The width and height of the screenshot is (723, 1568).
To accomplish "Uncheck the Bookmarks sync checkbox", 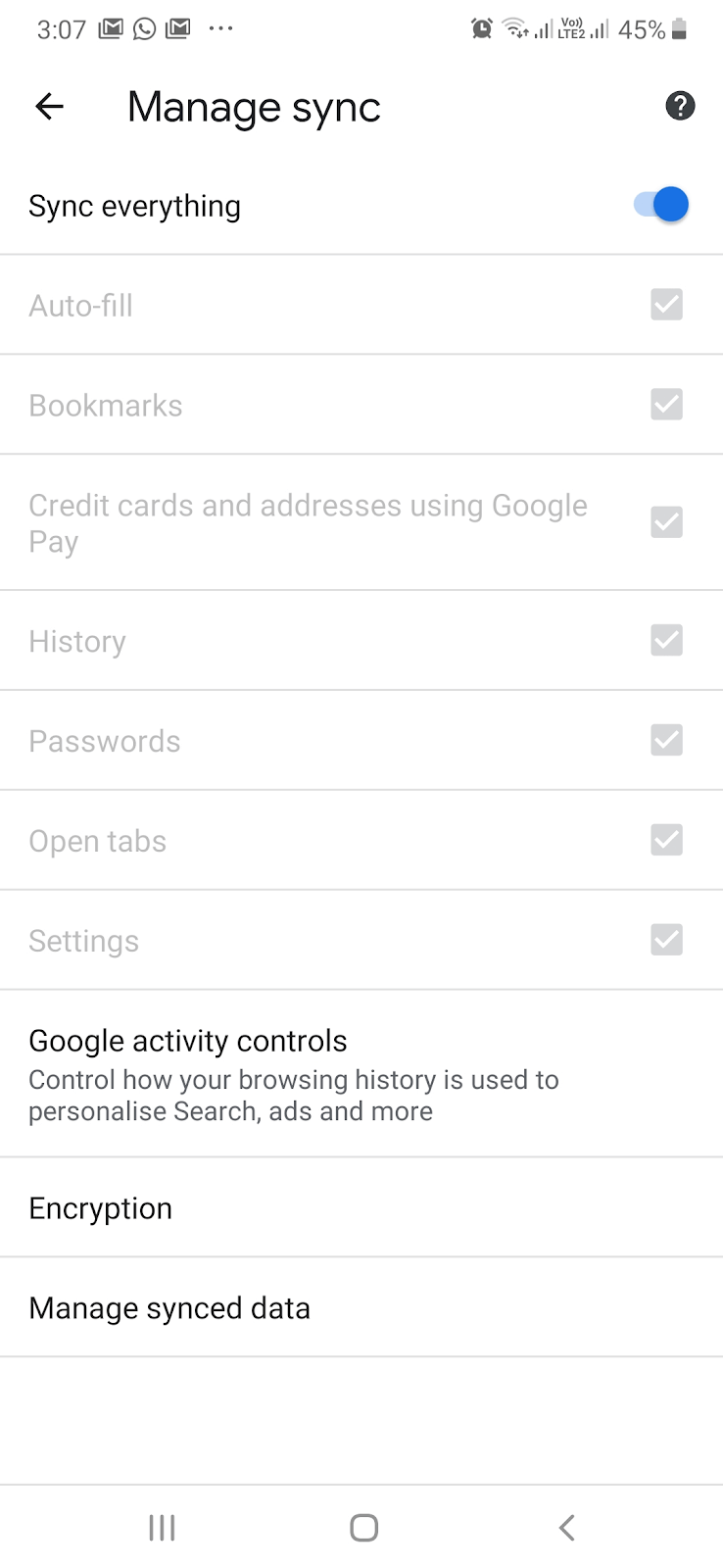I will coord(666,404).
